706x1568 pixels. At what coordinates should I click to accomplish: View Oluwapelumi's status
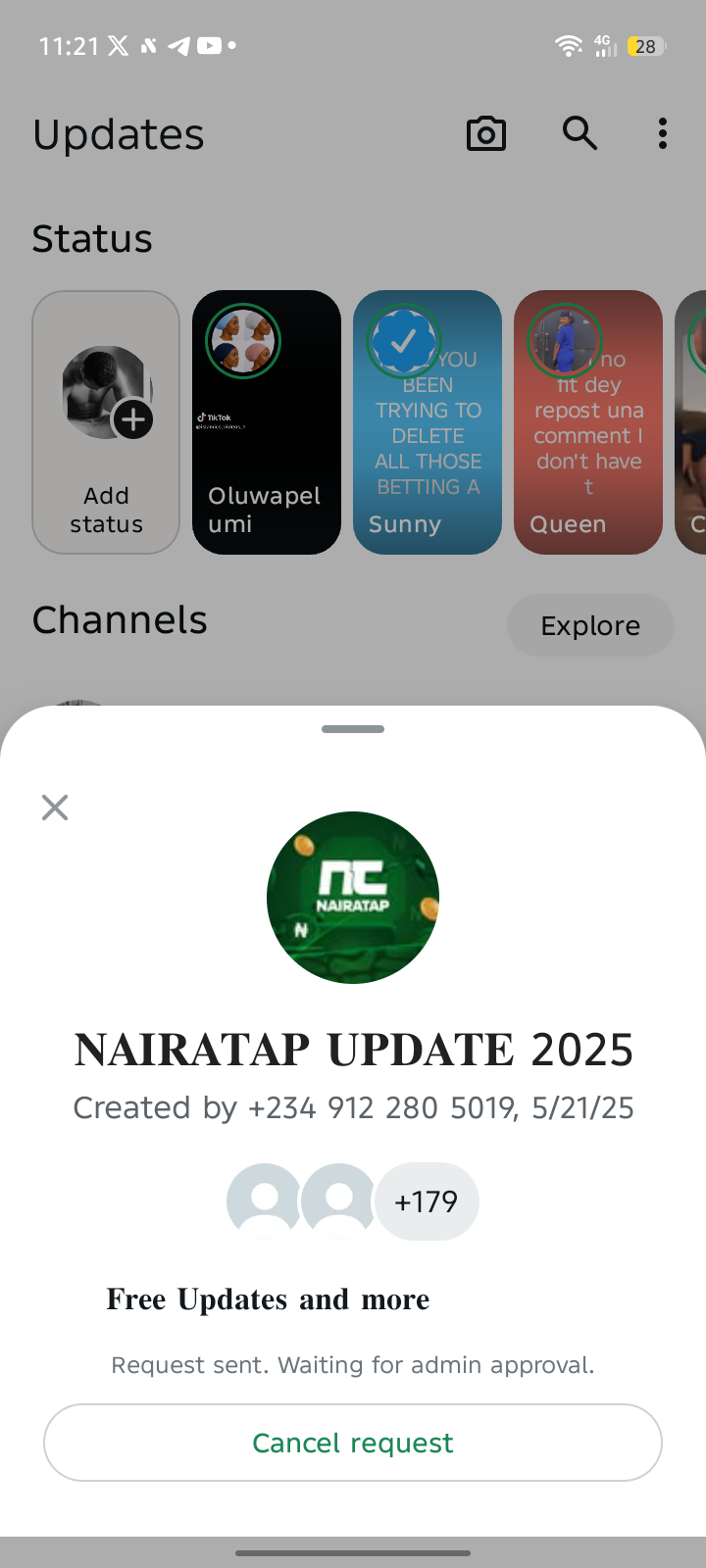click(x=267, y=421)
